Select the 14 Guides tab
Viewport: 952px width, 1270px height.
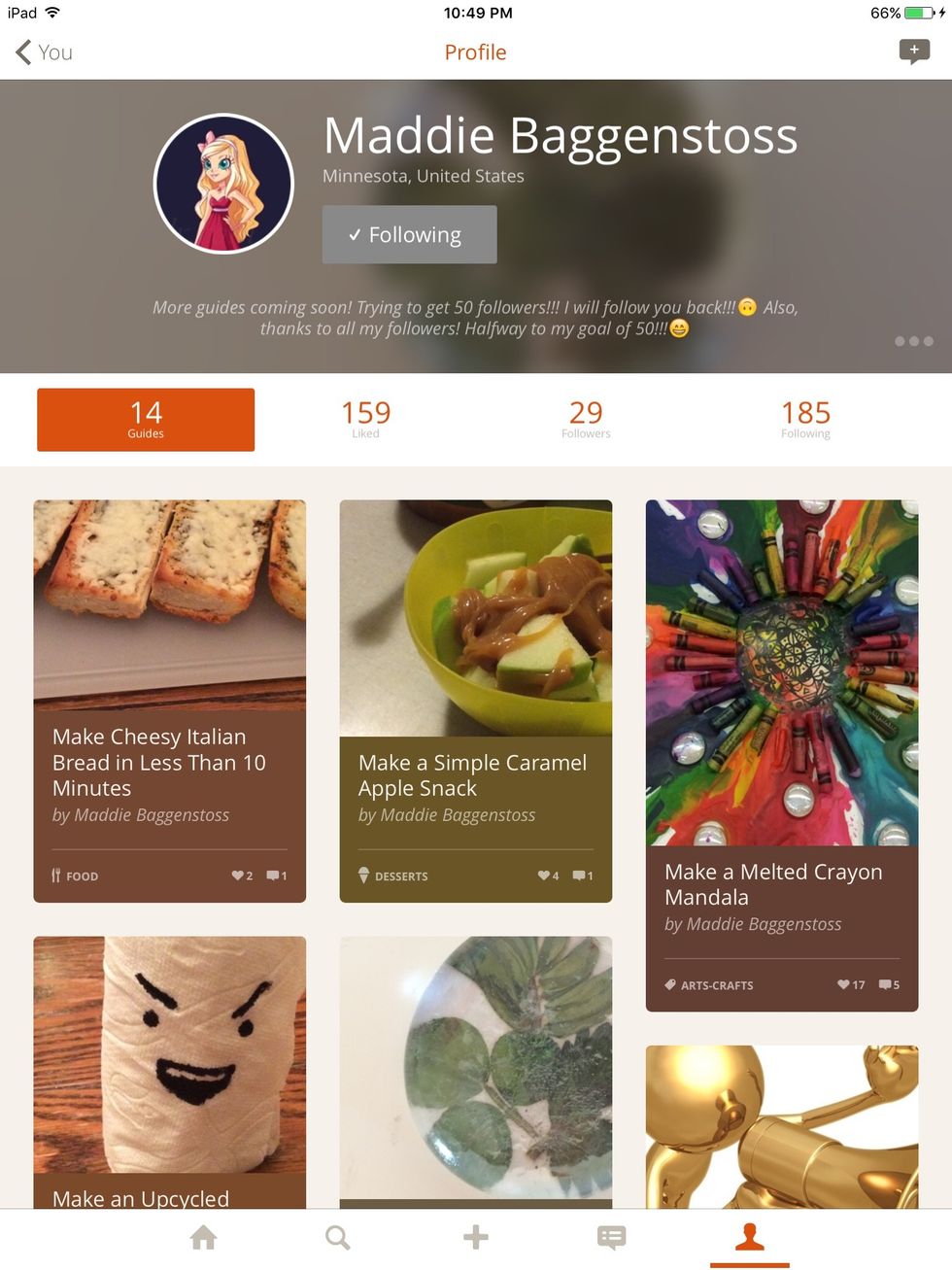(x=146, y=420)
